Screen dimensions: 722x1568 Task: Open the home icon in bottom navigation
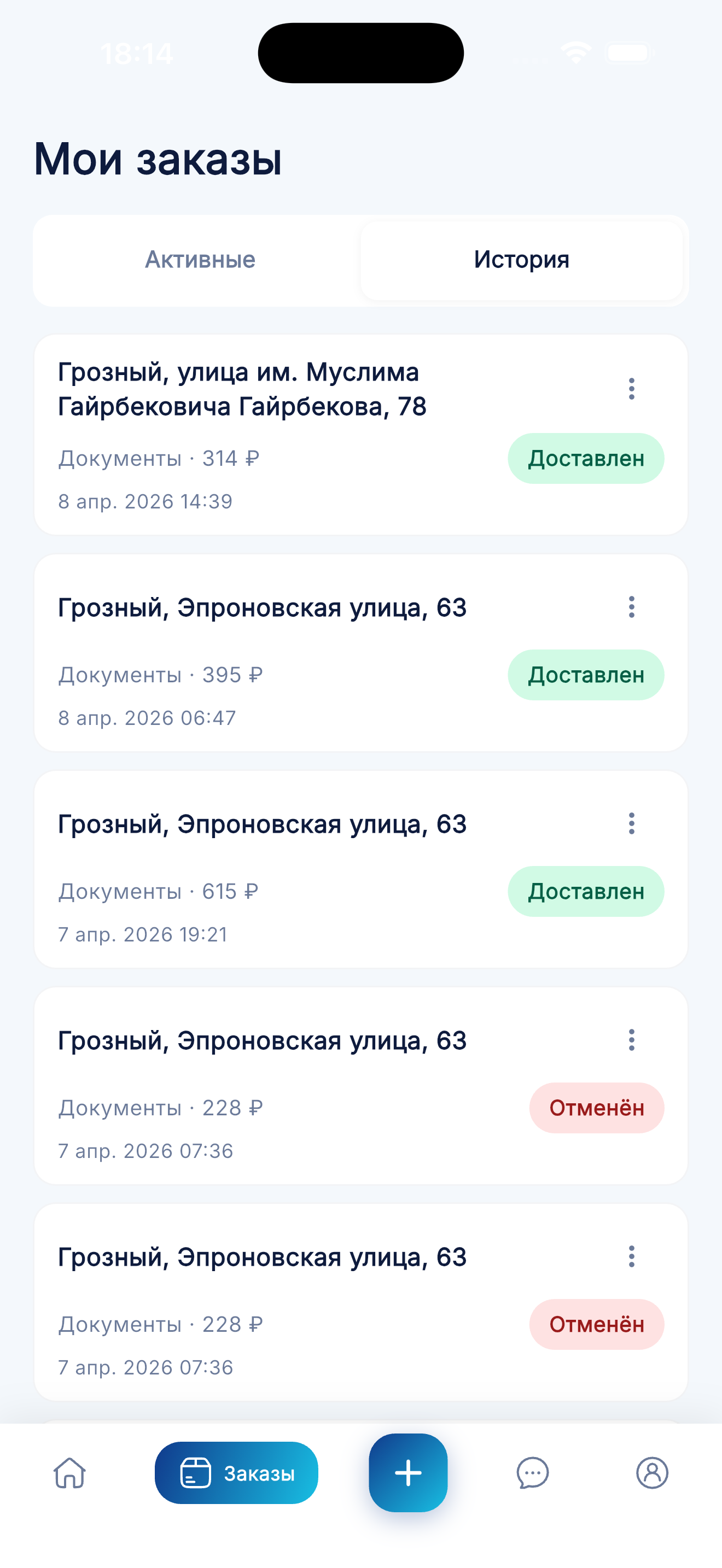tap(69, 1473)
